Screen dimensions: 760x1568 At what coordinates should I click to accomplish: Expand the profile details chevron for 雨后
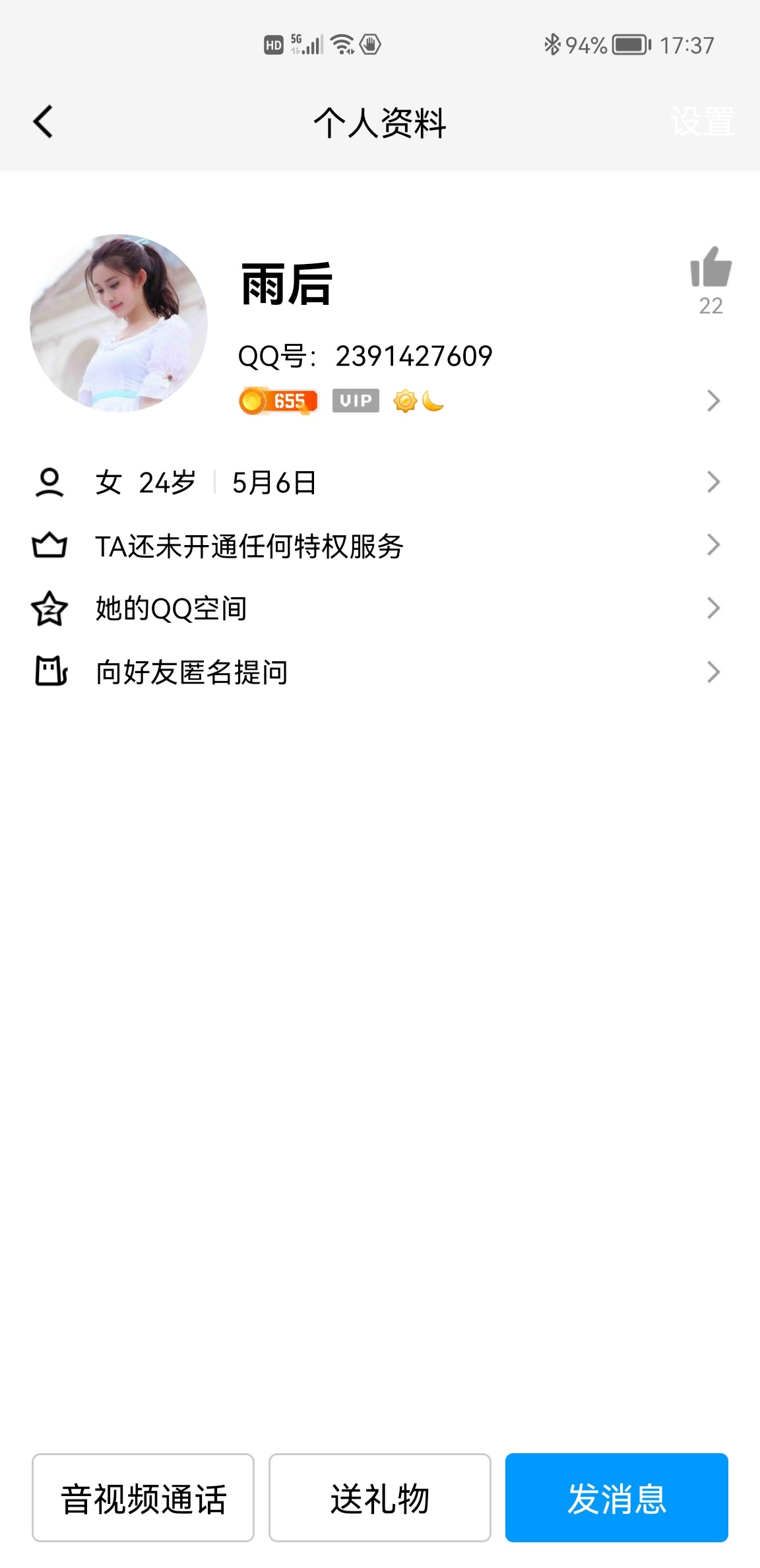pyautogui.click(x=712, y=401)
